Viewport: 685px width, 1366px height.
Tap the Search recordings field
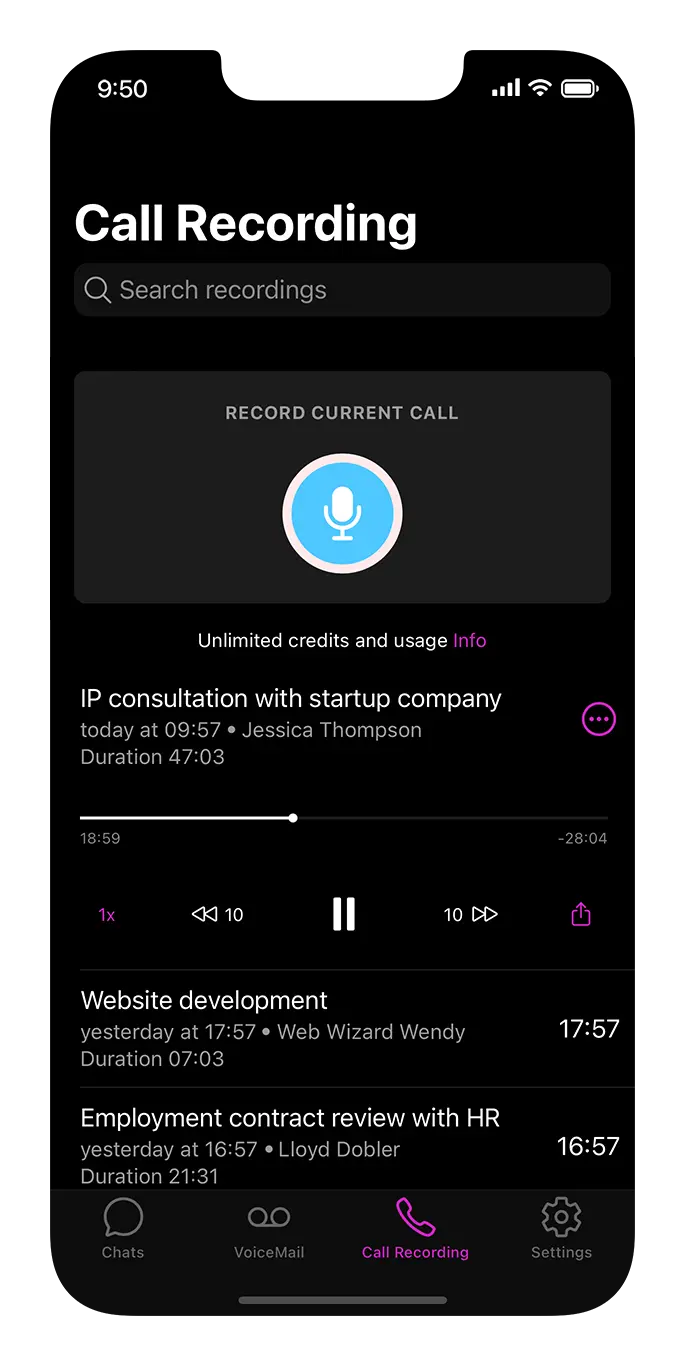pos(342,290)
